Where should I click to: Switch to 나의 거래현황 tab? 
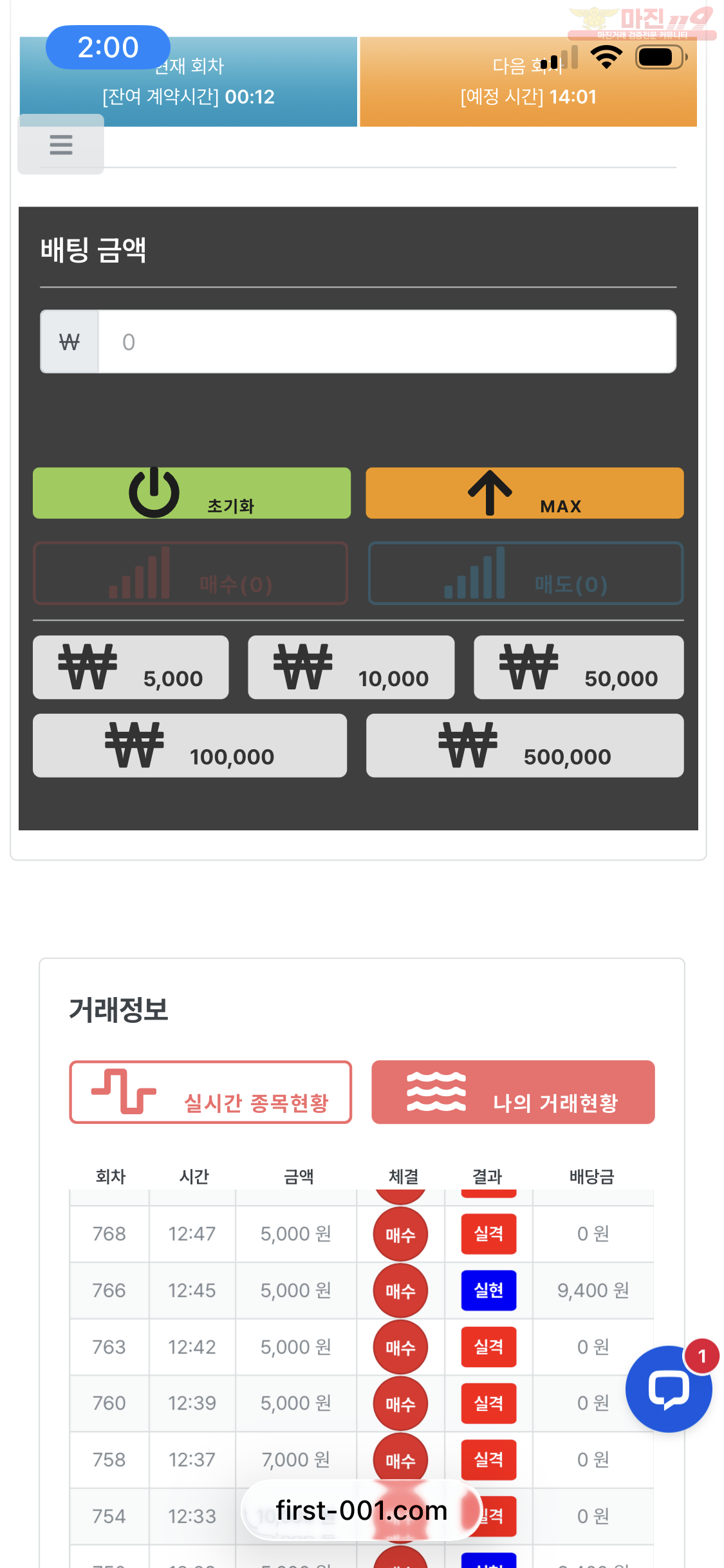[x=513, y=1092]
